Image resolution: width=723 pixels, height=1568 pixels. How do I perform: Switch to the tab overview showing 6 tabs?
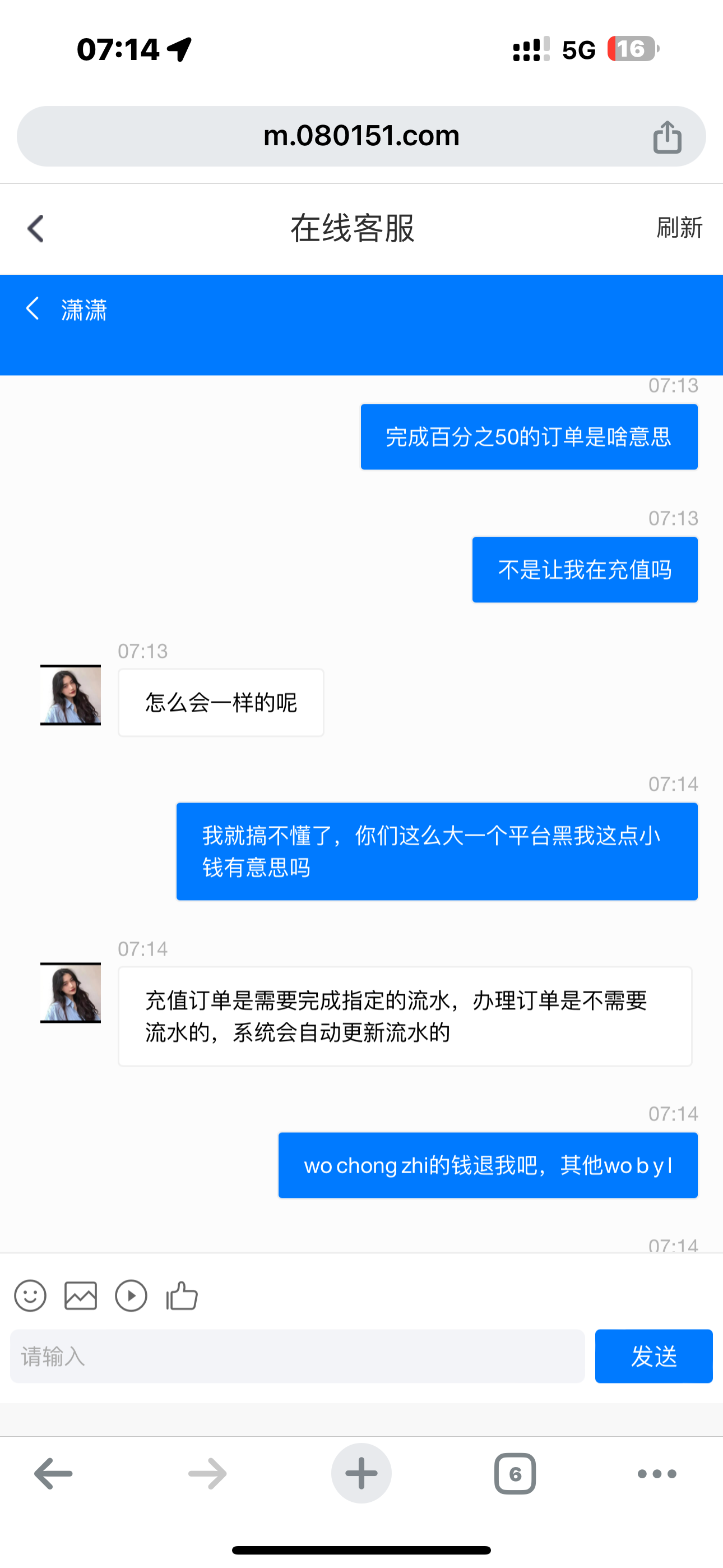(x=515, y=1473)
